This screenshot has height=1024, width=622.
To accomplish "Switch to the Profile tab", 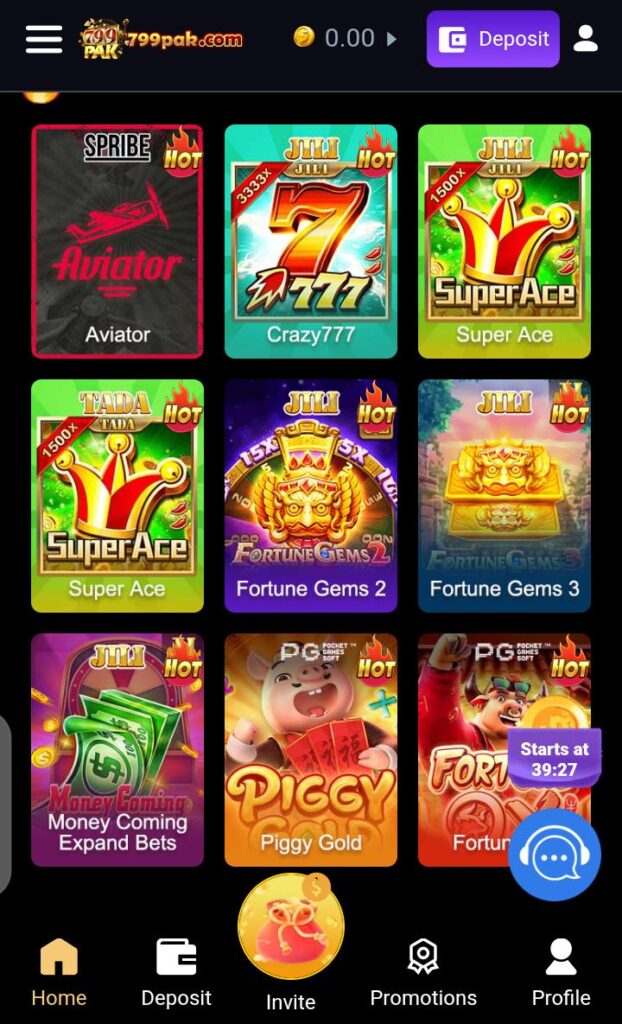I will [x=561, y=974].
